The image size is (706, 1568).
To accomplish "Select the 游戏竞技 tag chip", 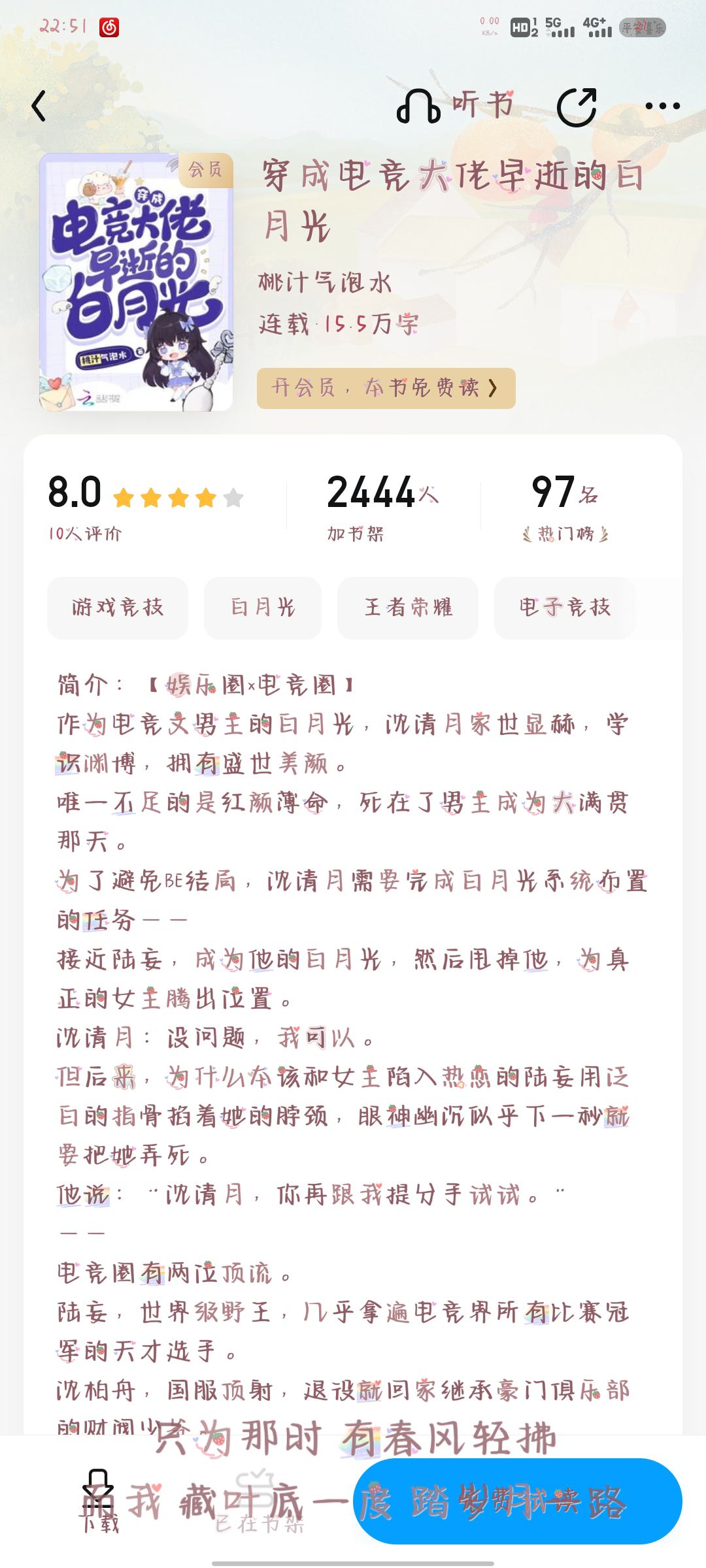I will 118,608.
